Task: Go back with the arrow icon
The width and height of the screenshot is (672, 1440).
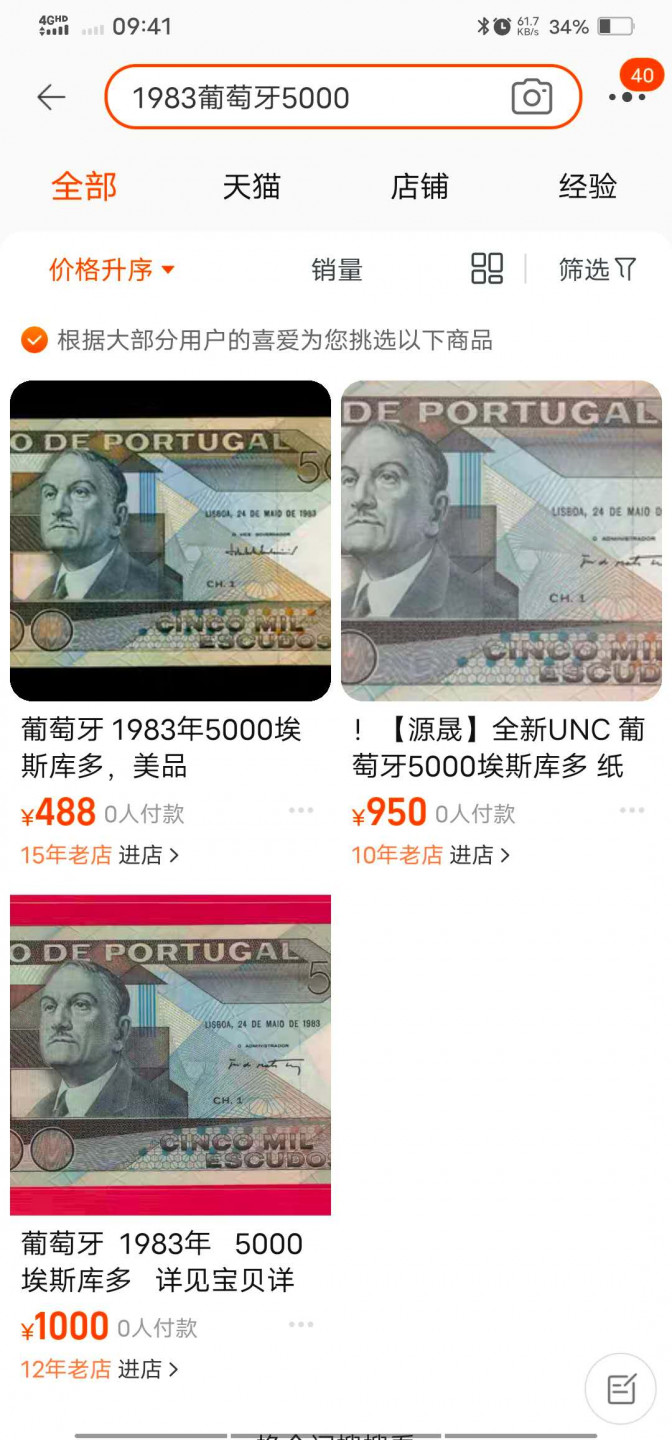Action: coord(51,97)
